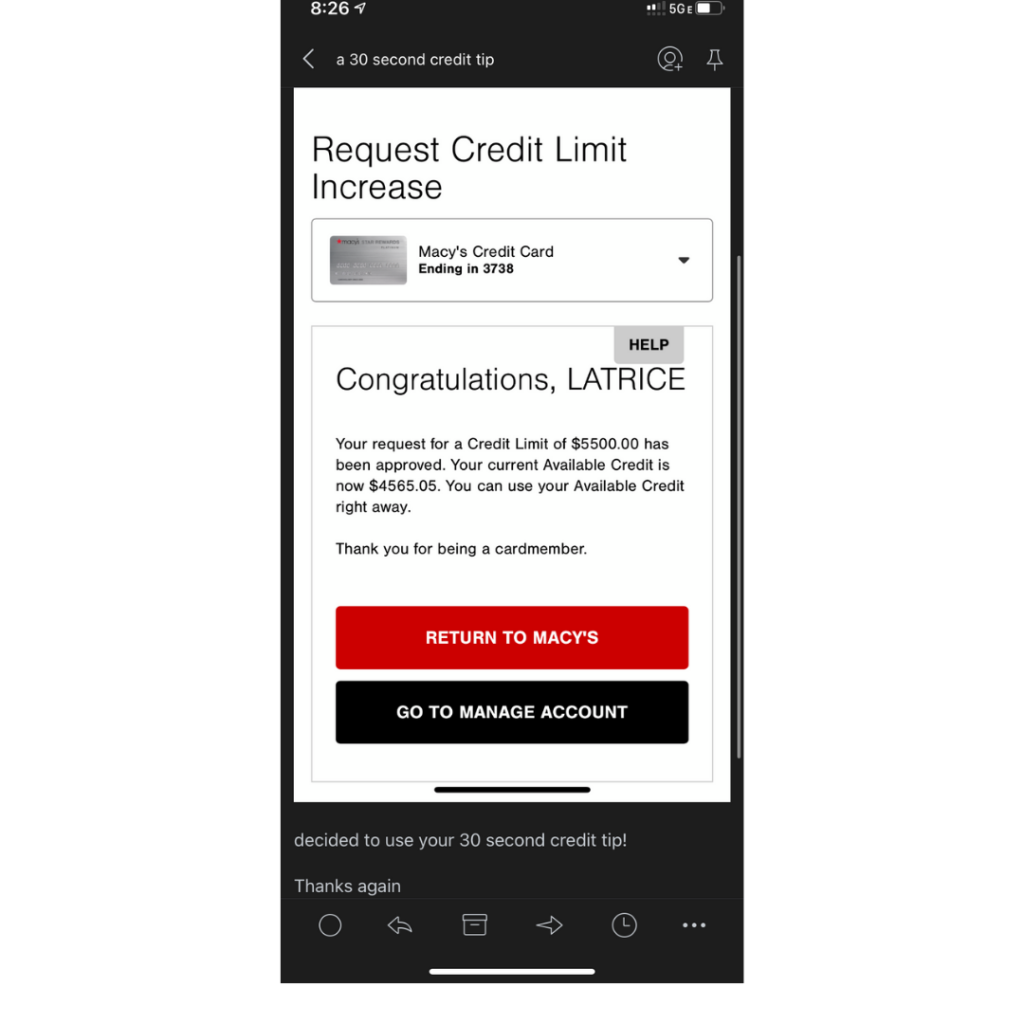The height and width of the screenshot is (1024, 1024).
Task: Archive this email
Action: point(475,925)
